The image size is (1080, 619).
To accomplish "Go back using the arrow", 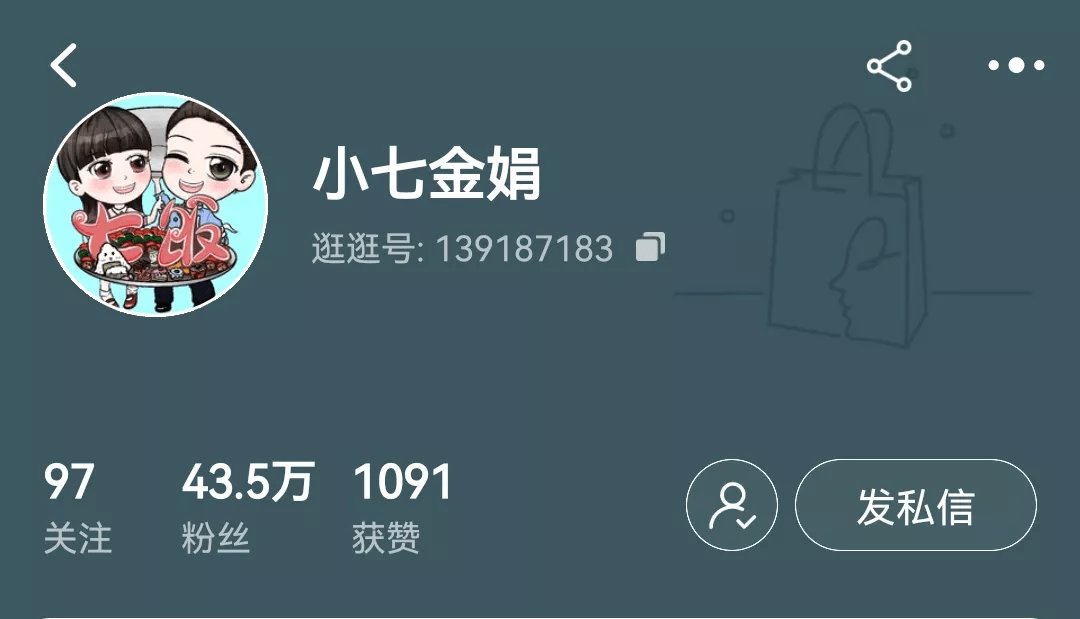I will coord(64,66).
